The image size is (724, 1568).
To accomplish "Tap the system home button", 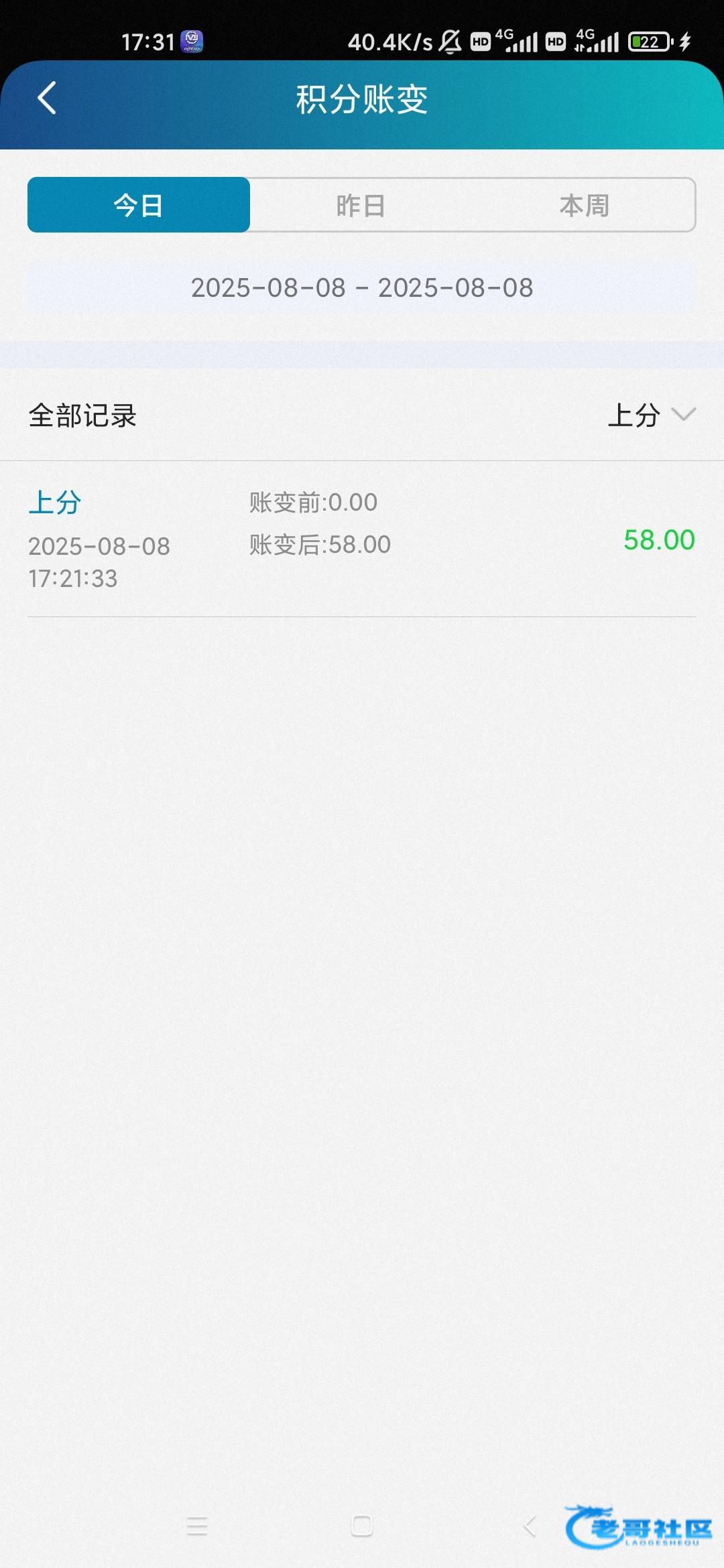I will pos(362,1526).
